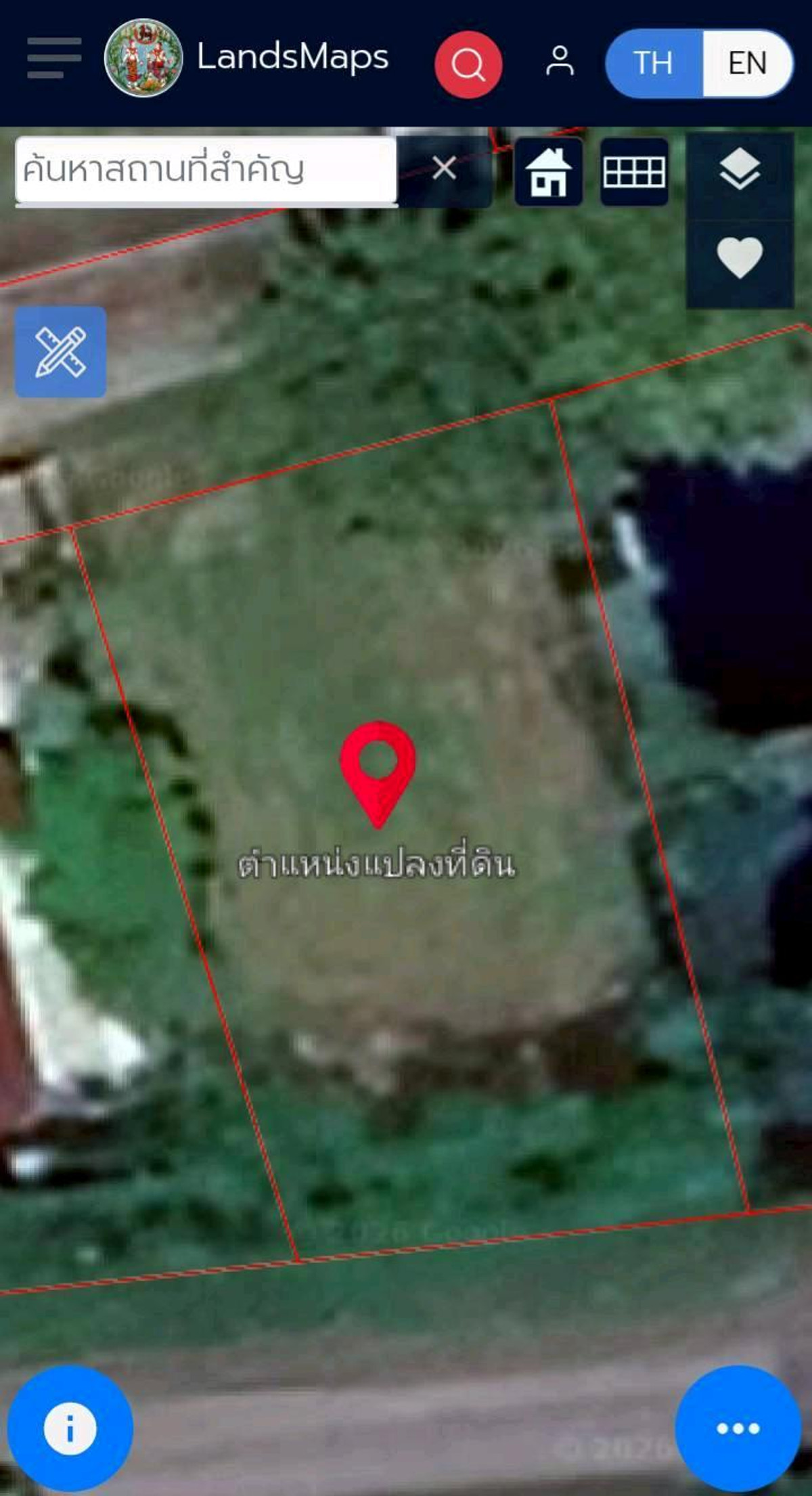The image size is (812, 1496).
Task: Tap the house icon button
Action: coord(548,172)
